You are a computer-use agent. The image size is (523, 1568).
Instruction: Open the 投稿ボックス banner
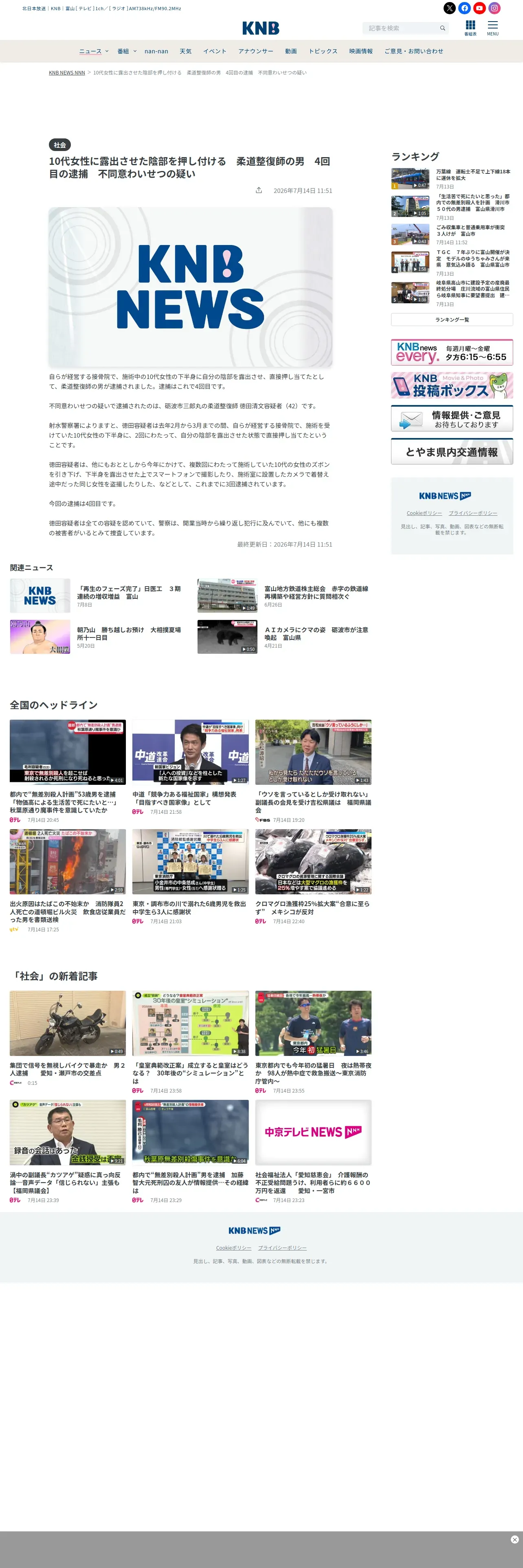coord(452,385)
